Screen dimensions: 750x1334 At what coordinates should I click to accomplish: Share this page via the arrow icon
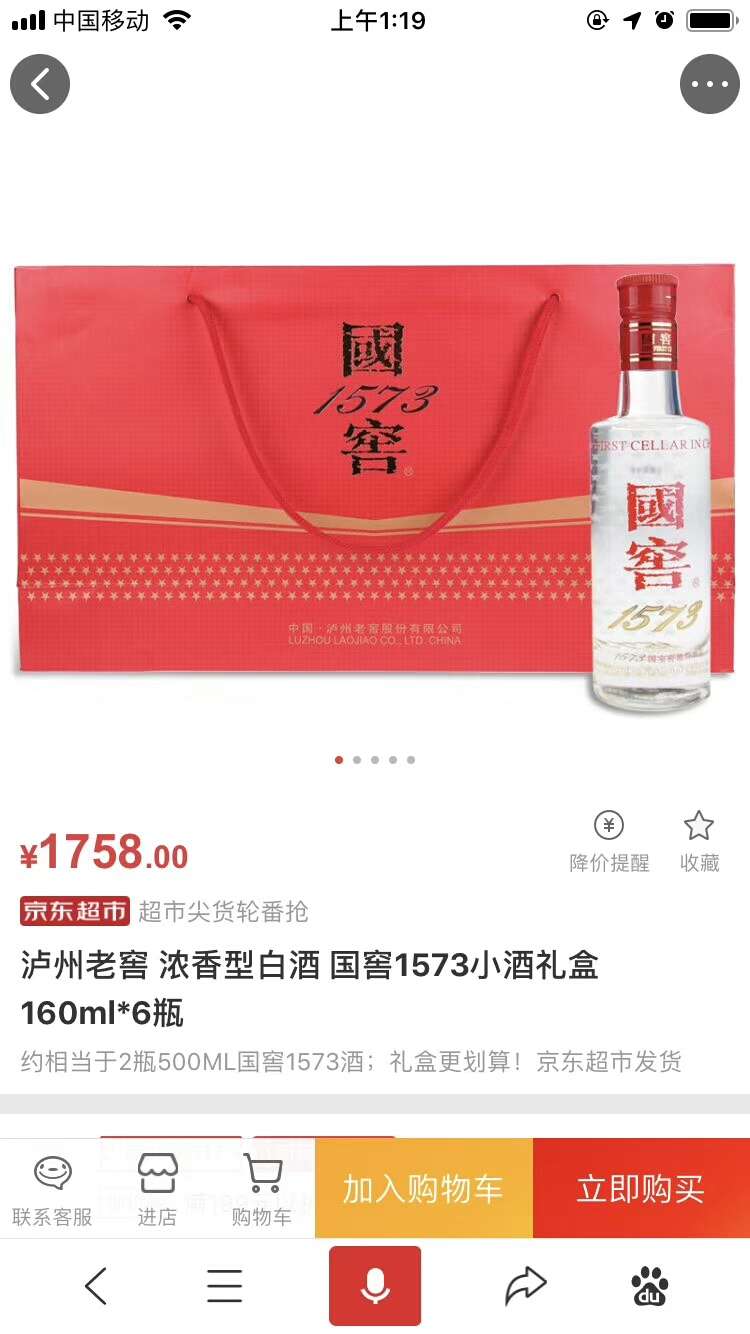coord(525,1286)
